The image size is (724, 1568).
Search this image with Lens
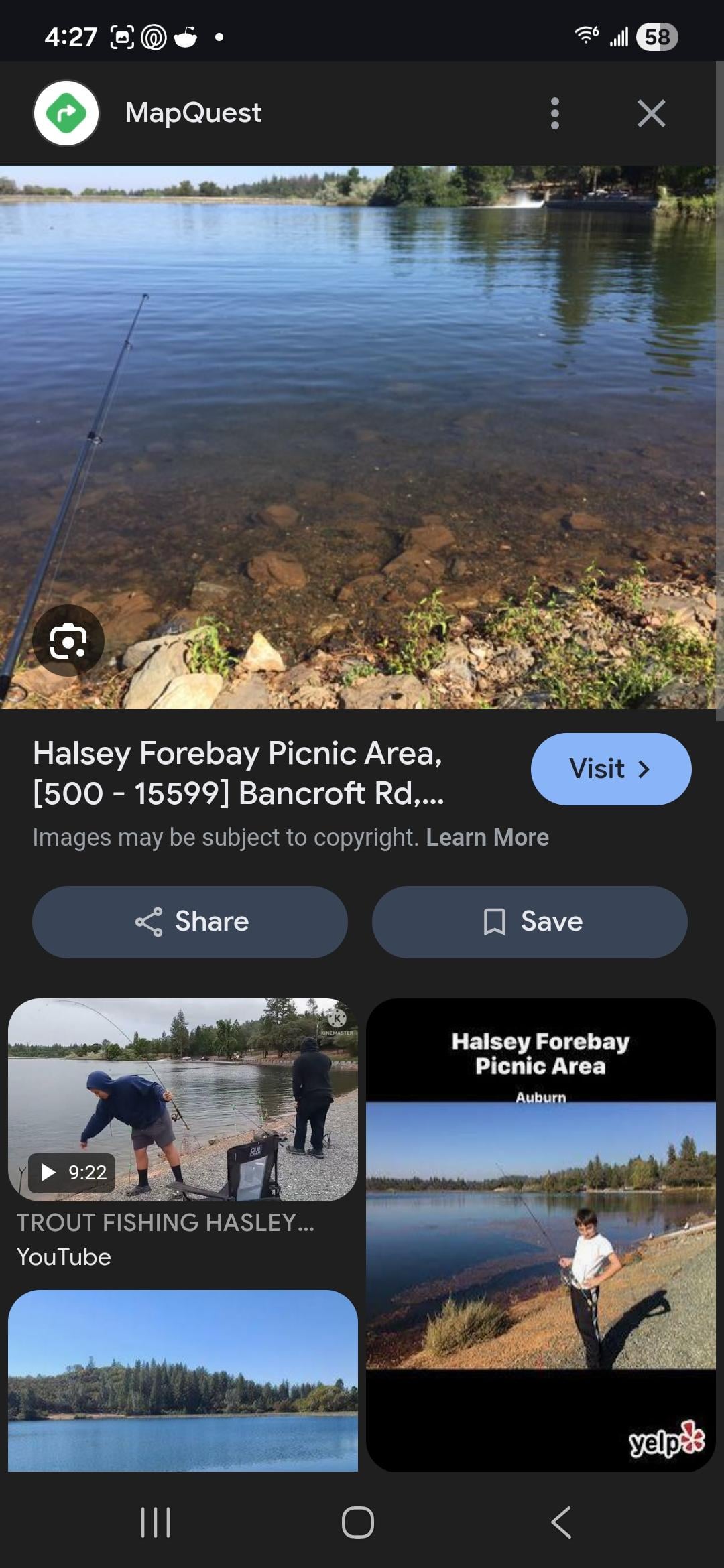click(x=68, y=641)
